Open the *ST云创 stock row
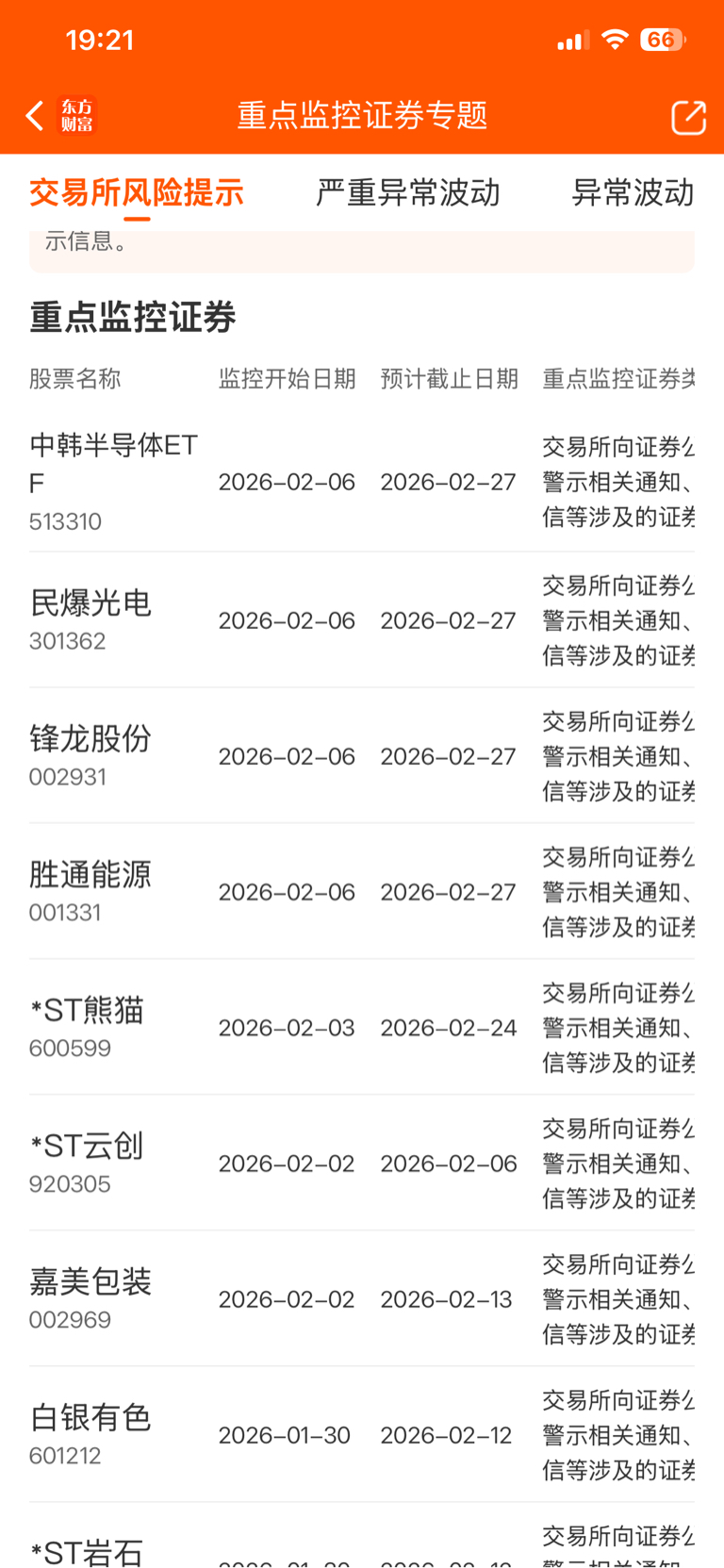Image resolution: width=724 pixels, height=1568 pixels. 362,1163
